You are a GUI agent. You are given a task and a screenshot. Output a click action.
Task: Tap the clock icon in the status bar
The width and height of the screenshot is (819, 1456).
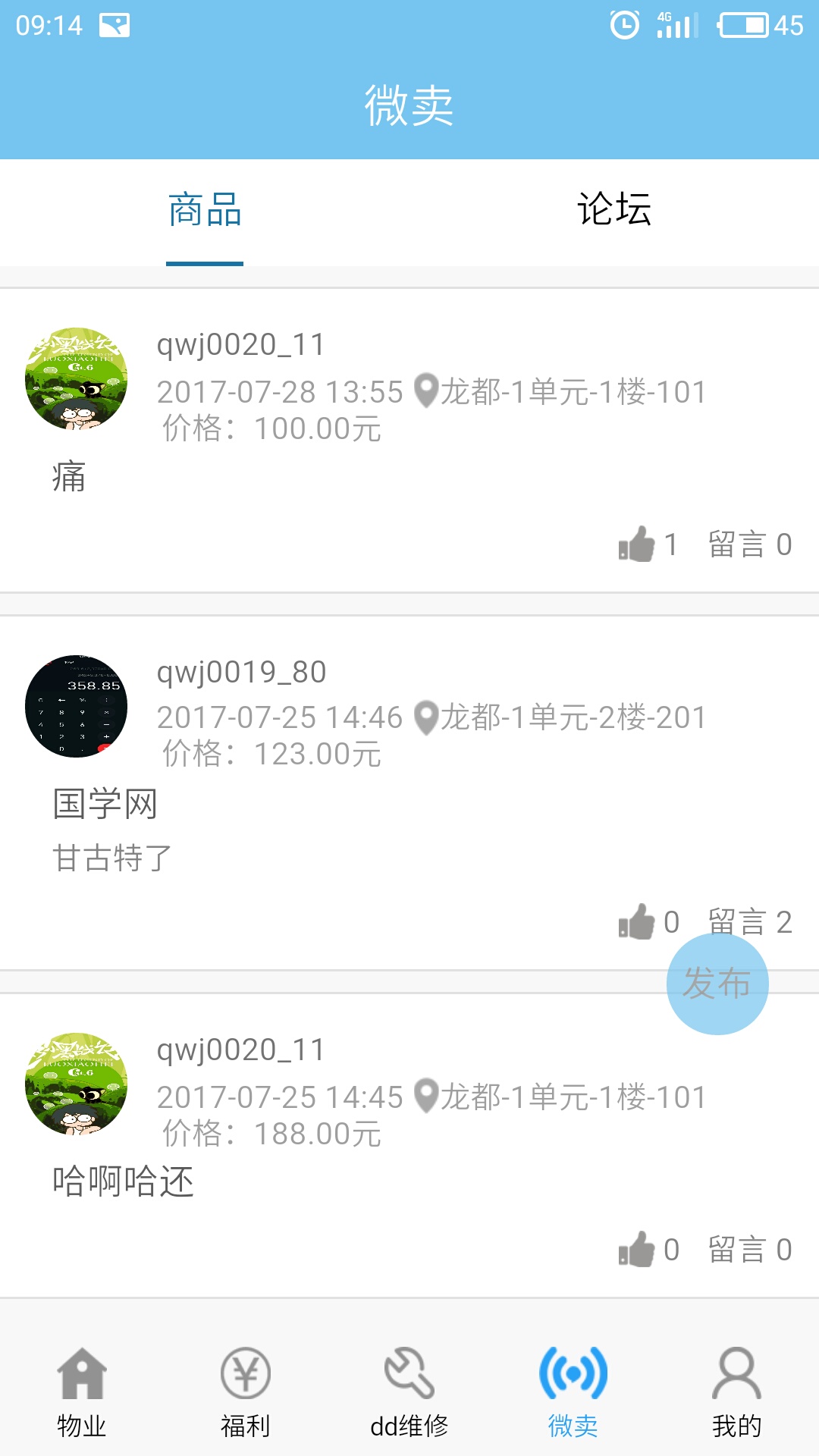[624, 25]
